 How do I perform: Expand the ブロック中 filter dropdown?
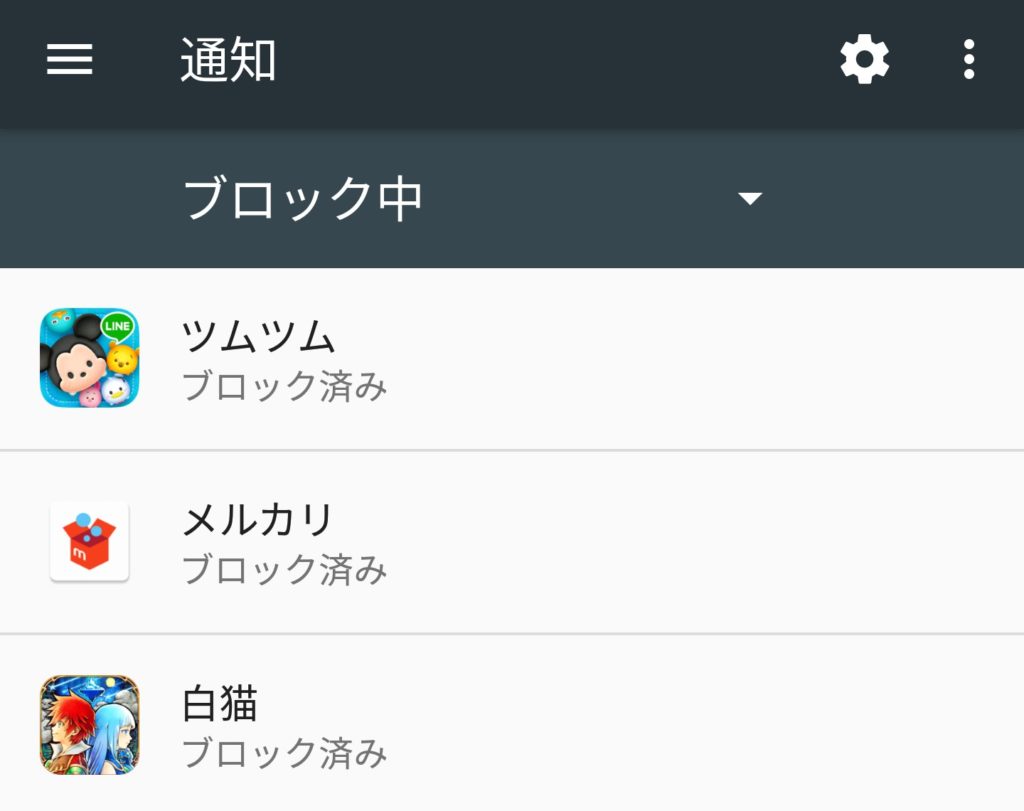pyautogui.click(x=470, y=198)
